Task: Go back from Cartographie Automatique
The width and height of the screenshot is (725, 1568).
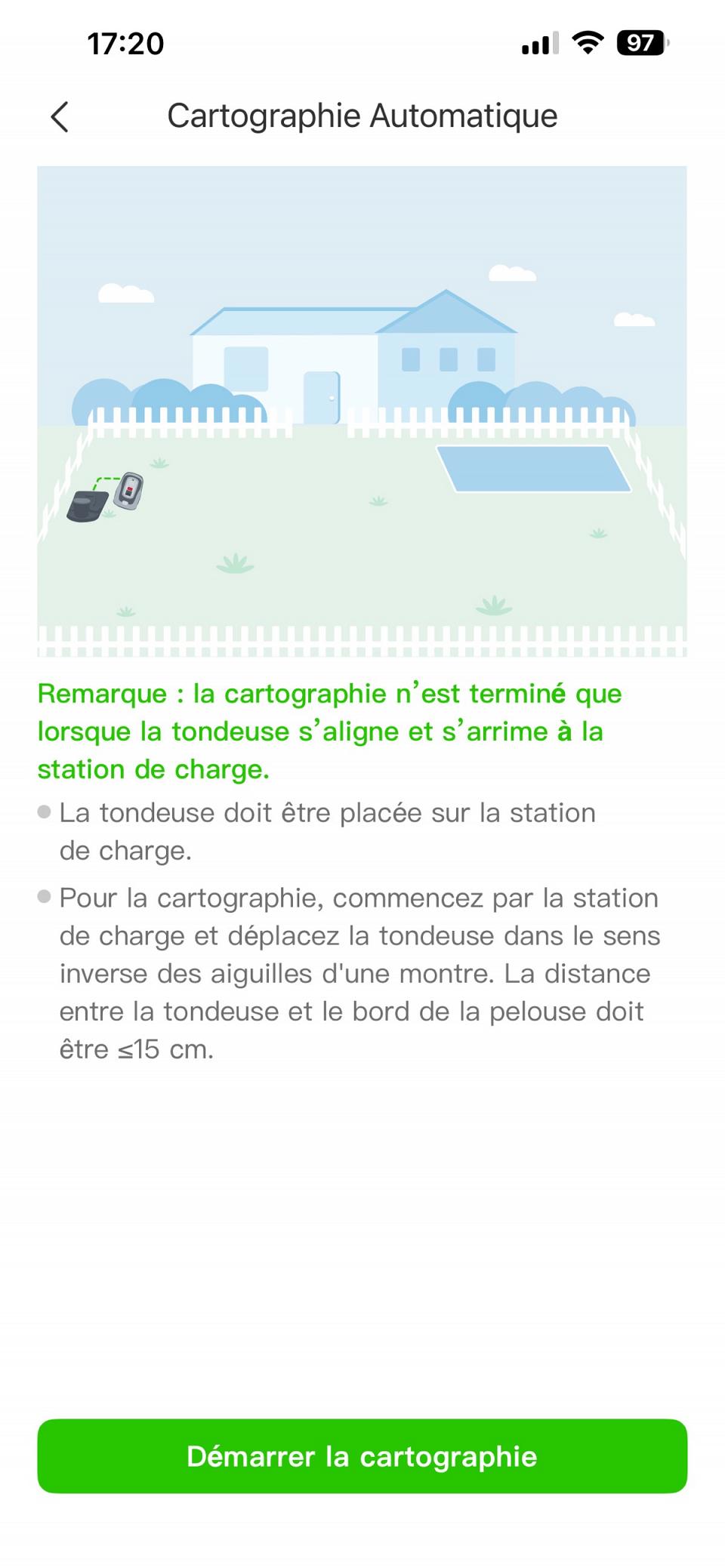Action: pyautogui.click(x=60, y=117)
